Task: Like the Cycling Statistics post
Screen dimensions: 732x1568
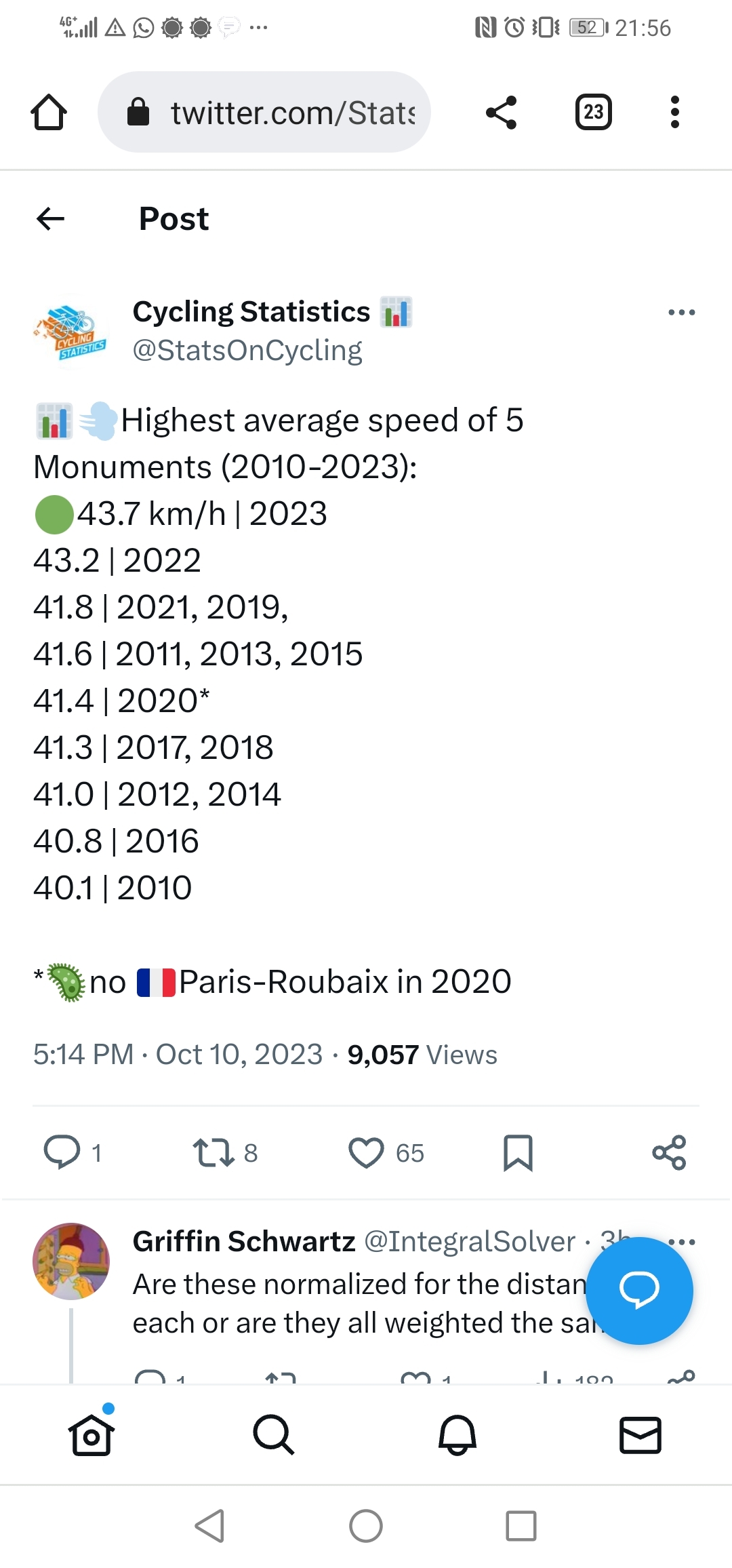Action: [366, 1152]
